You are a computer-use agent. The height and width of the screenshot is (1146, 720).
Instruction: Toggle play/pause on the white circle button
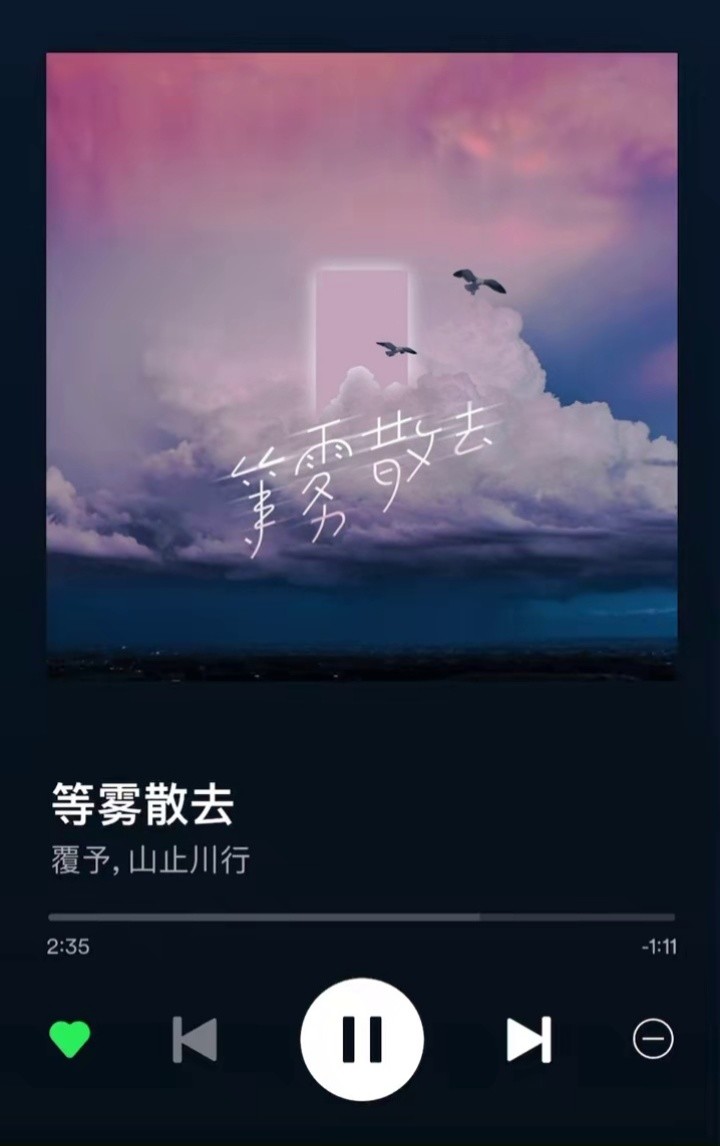pos(360,1040)
